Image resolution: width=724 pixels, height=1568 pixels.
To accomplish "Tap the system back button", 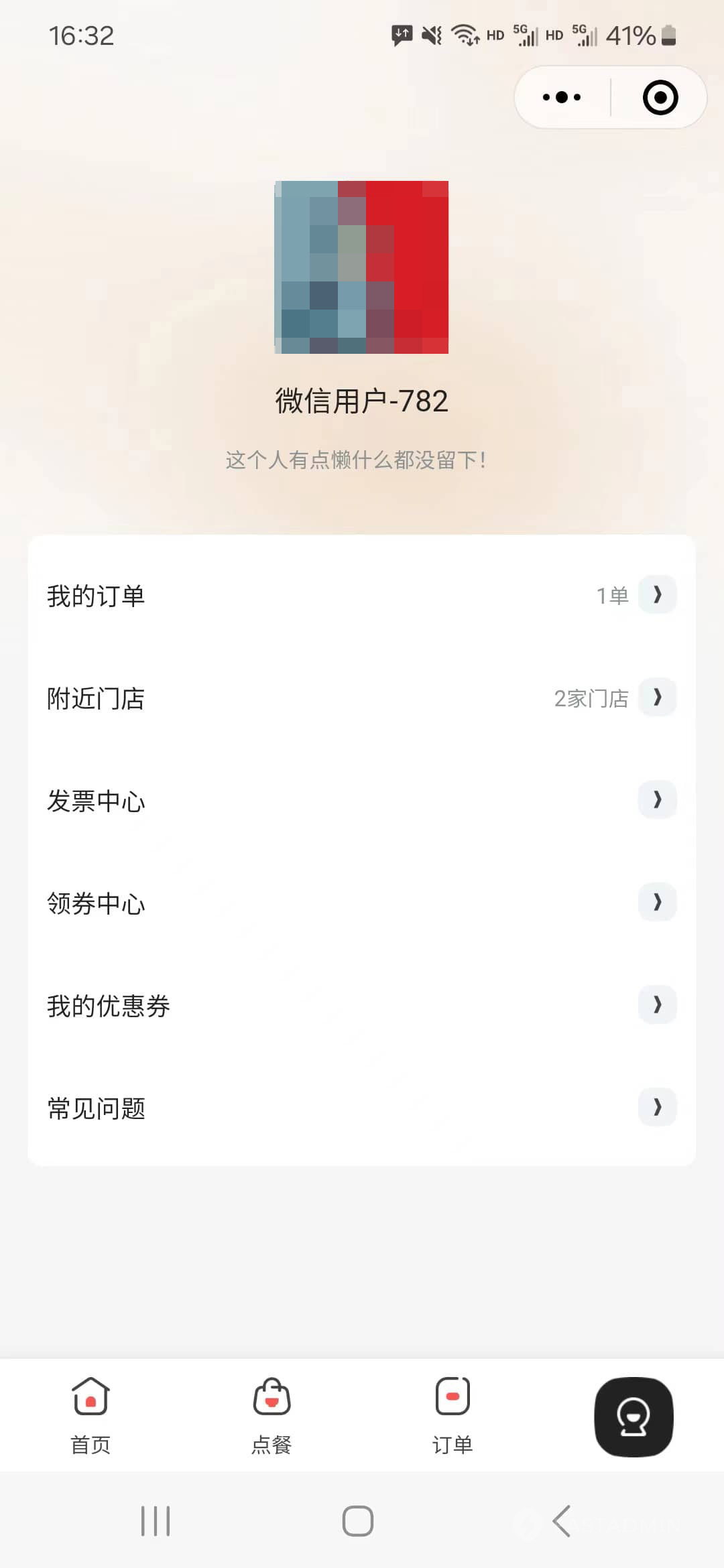I will pos(562,1520).
